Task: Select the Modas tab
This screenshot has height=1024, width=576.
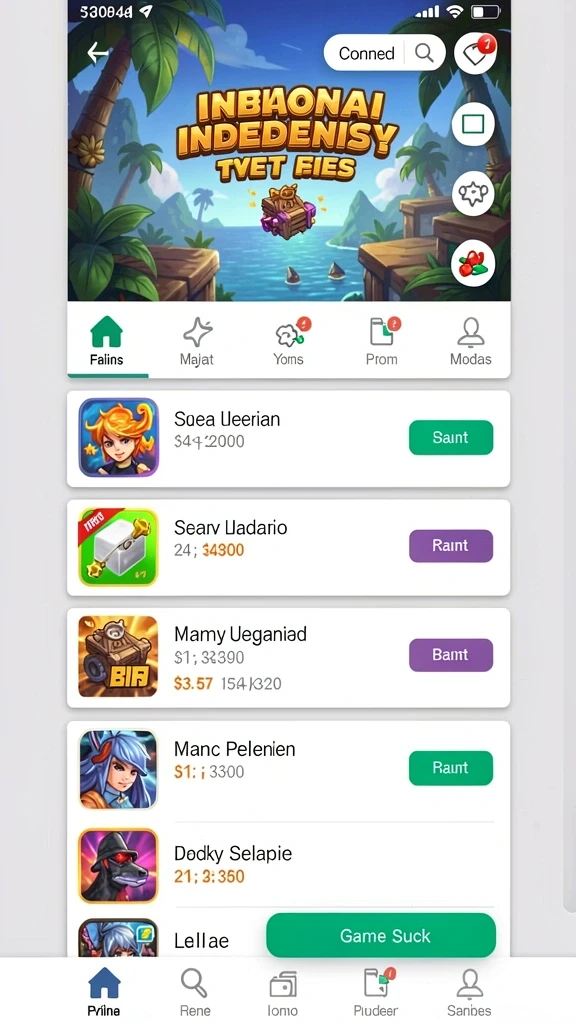Action: 470,341
